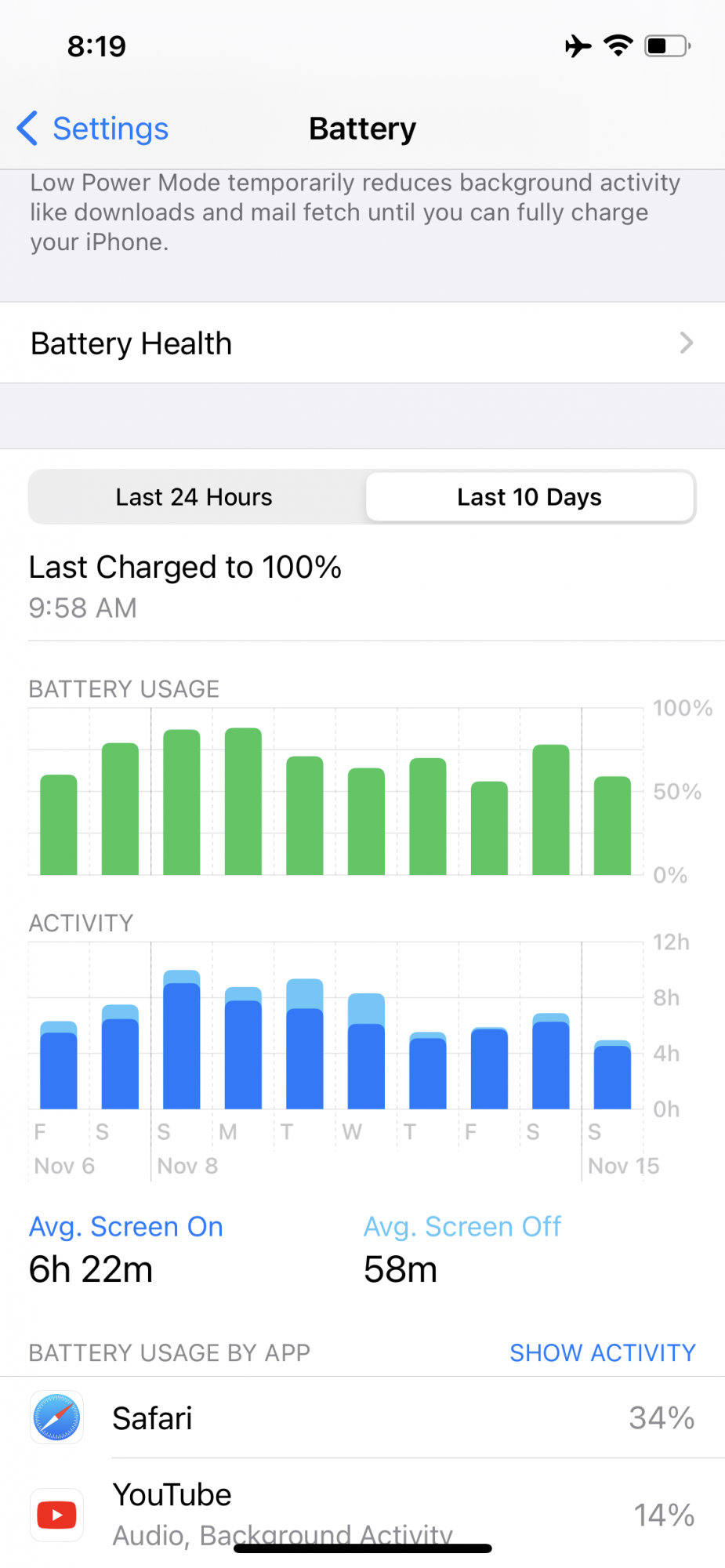Select the YouTube battery usage row
The height and width of the screenshot is (1568, 725).
click(362, 1515)
